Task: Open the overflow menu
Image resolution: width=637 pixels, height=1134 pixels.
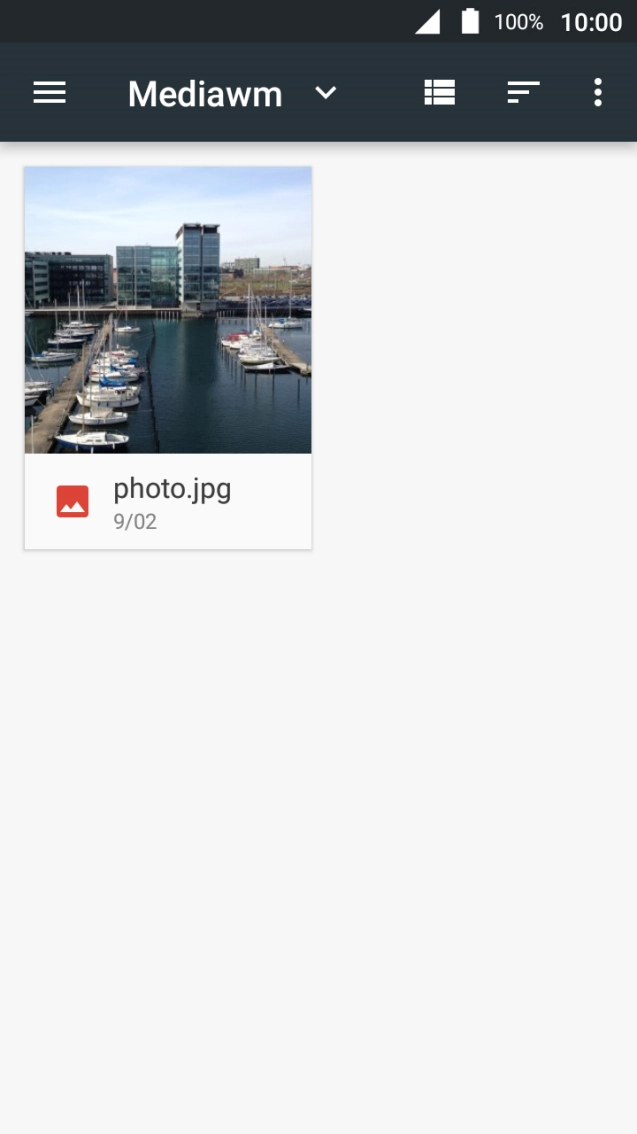Action: point(597,93)
